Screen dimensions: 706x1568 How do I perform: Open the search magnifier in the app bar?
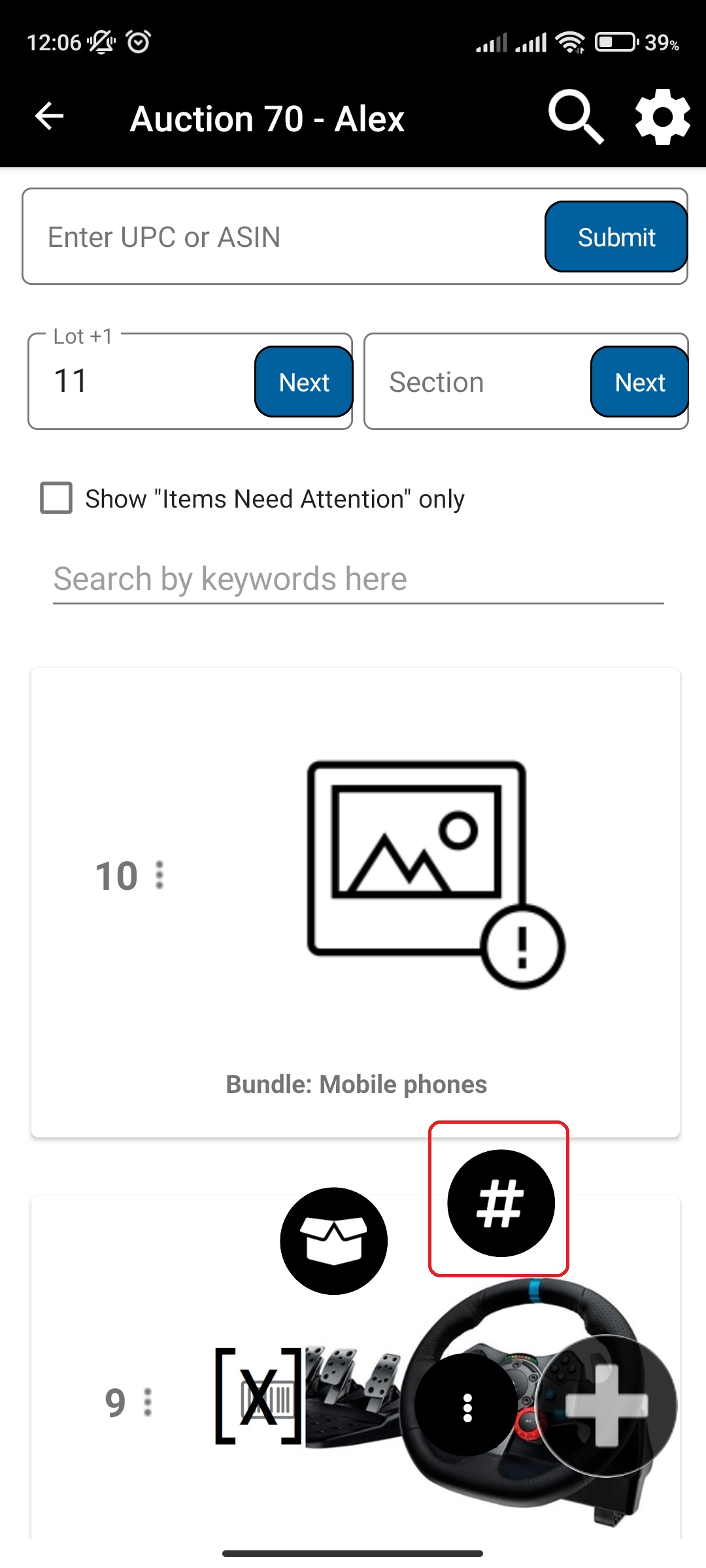click(575, 118)
